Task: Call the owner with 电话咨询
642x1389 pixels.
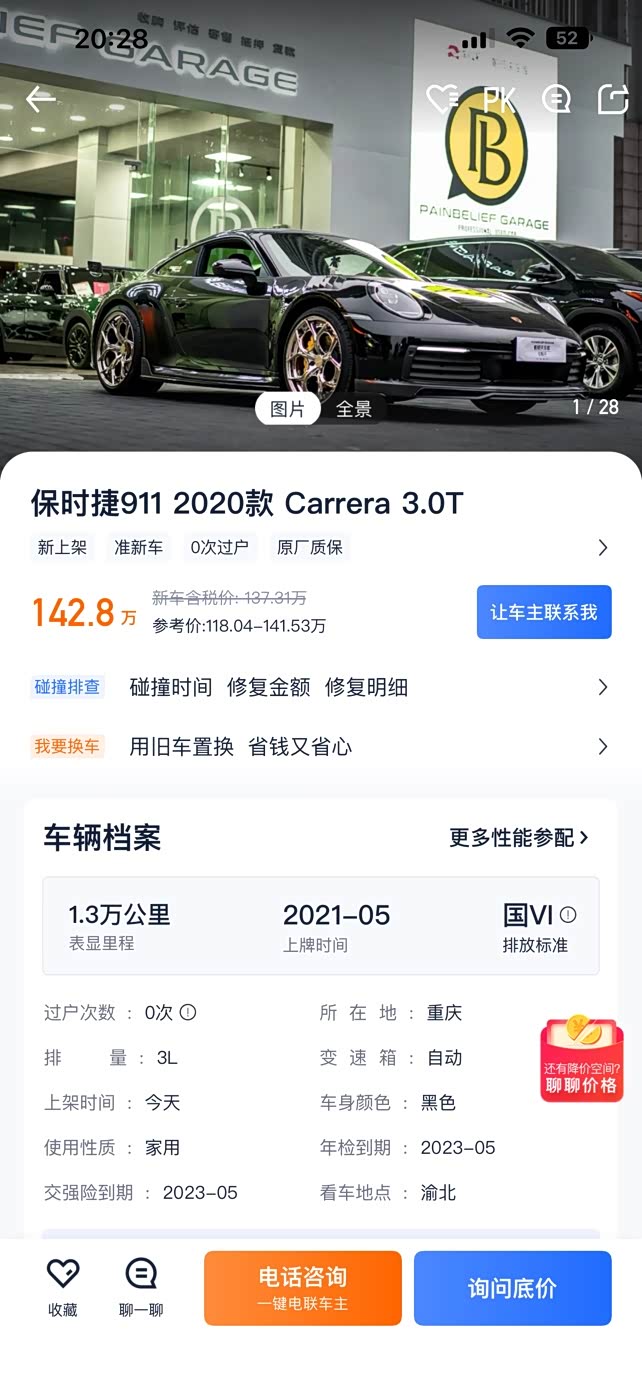Action: [x=302, y=1288]
